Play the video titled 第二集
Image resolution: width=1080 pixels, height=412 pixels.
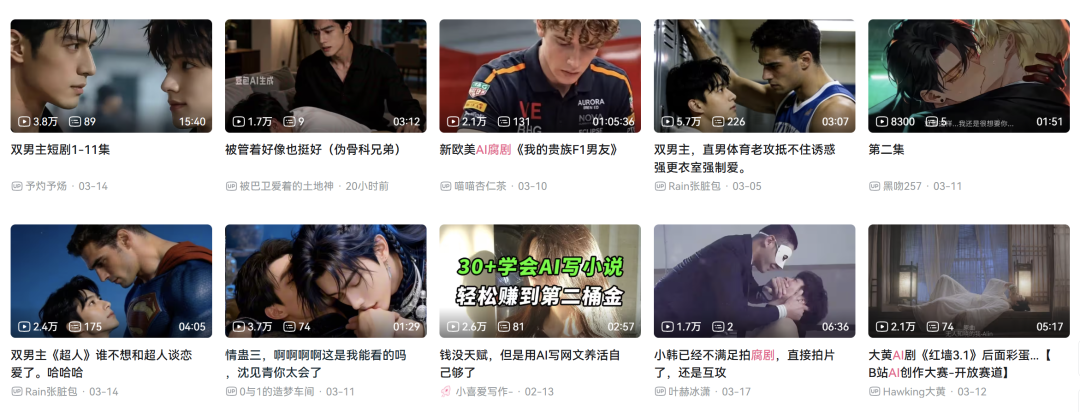click(968, 76)
